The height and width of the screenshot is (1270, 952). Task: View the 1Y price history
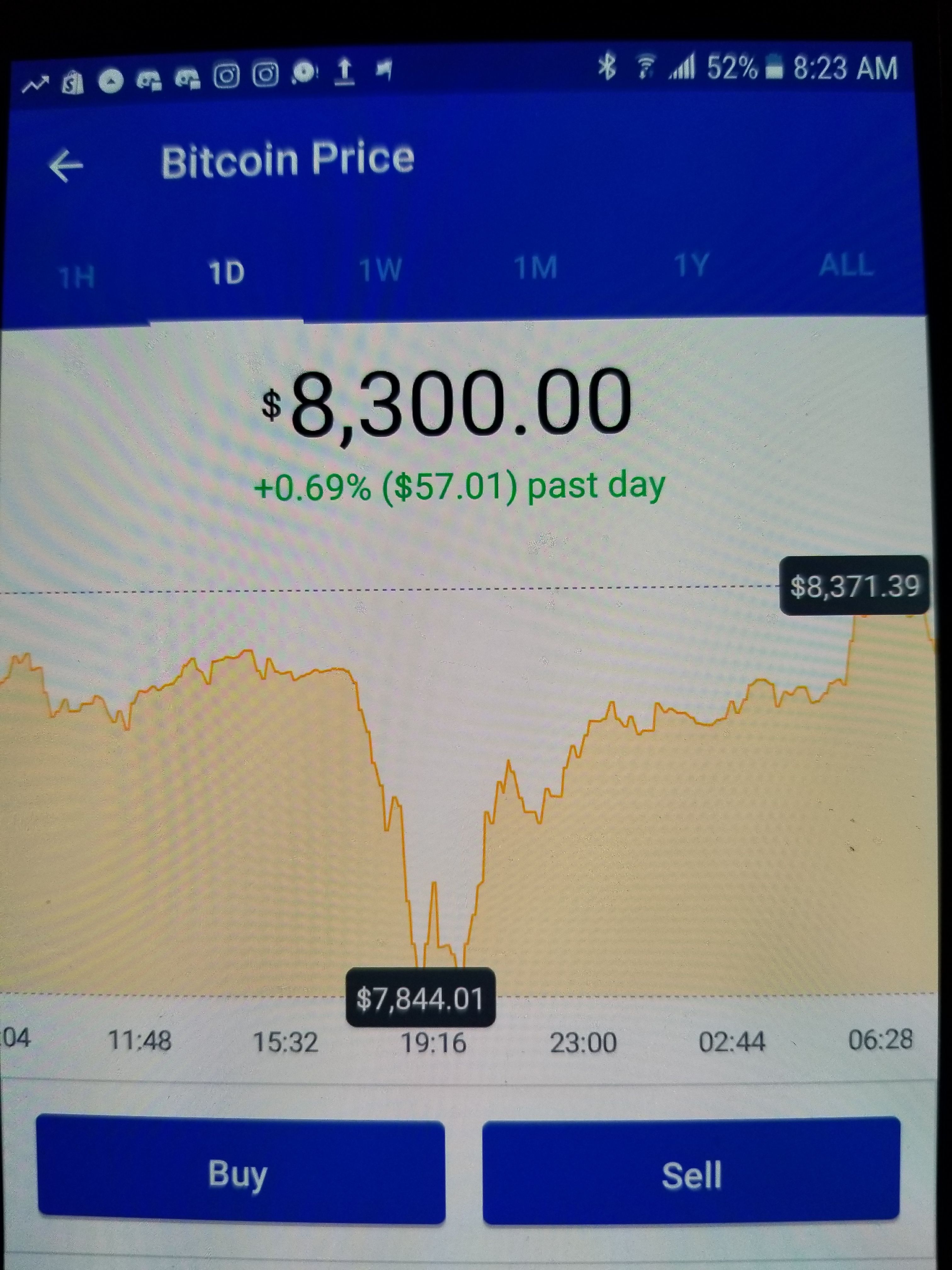pyautogui.click(x=691, y=265)
